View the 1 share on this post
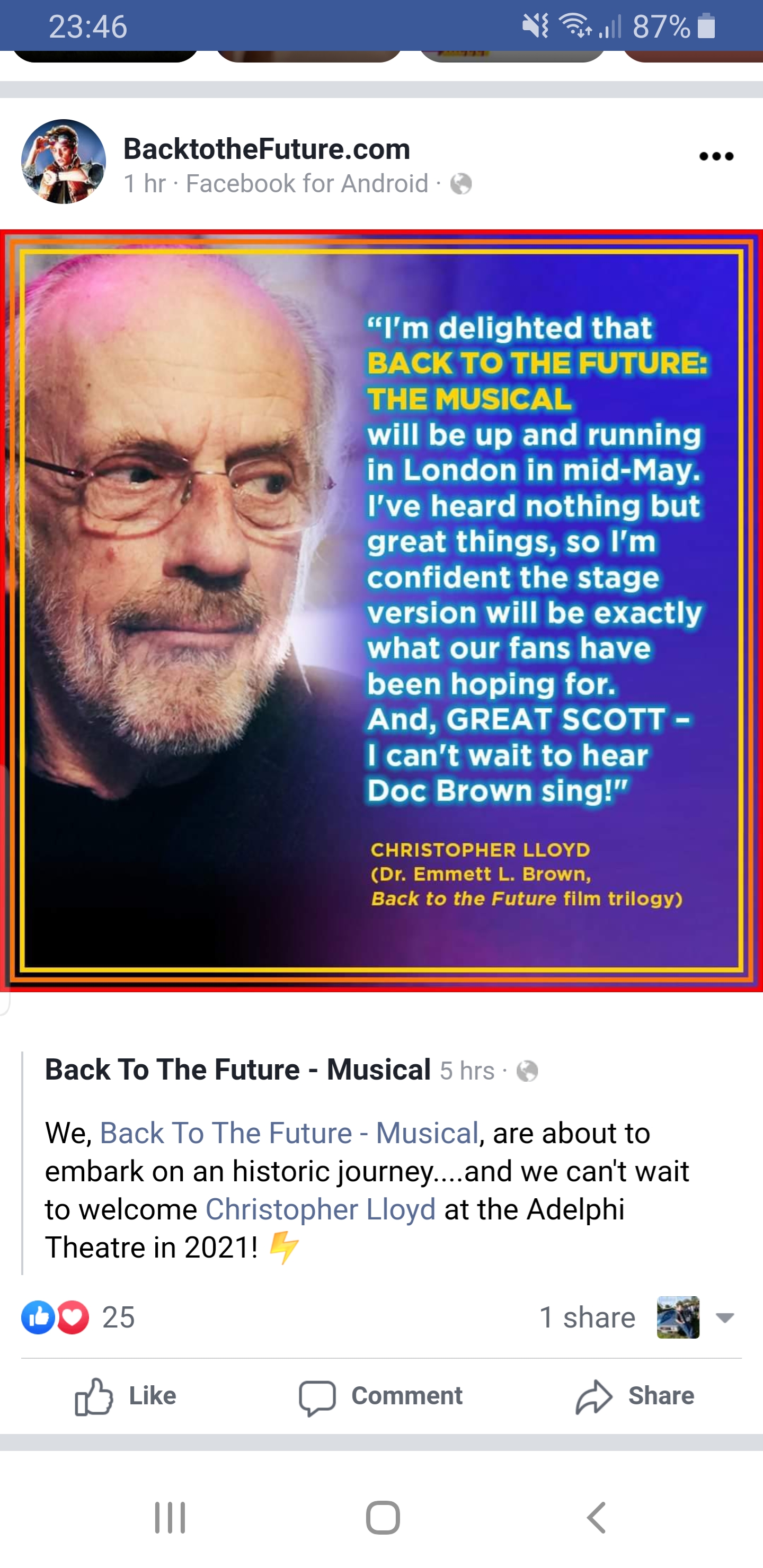Image resolution: width=763 pixels, height=1568 pixels. (x=587, y=1317)
